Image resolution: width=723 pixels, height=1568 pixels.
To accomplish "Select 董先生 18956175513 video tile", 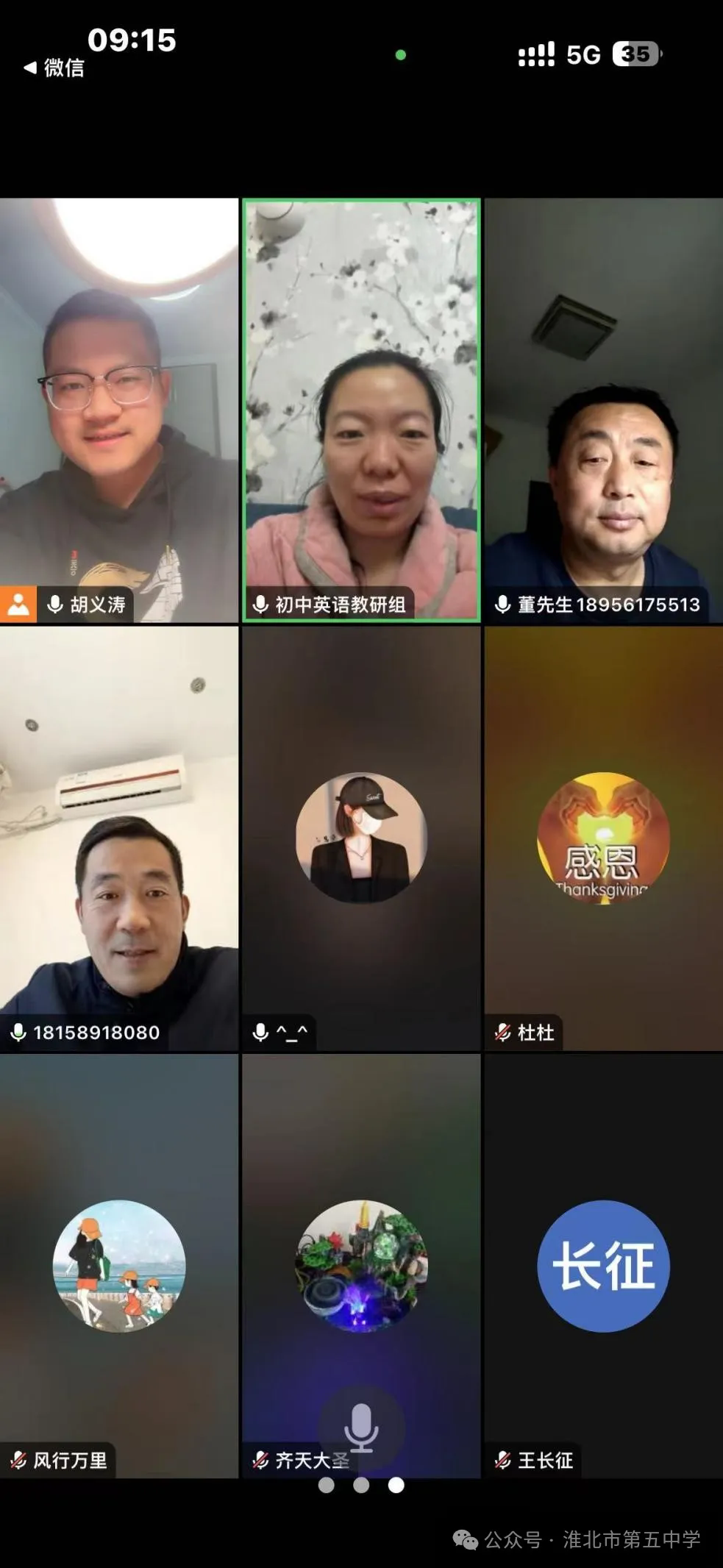I will 603,410.
